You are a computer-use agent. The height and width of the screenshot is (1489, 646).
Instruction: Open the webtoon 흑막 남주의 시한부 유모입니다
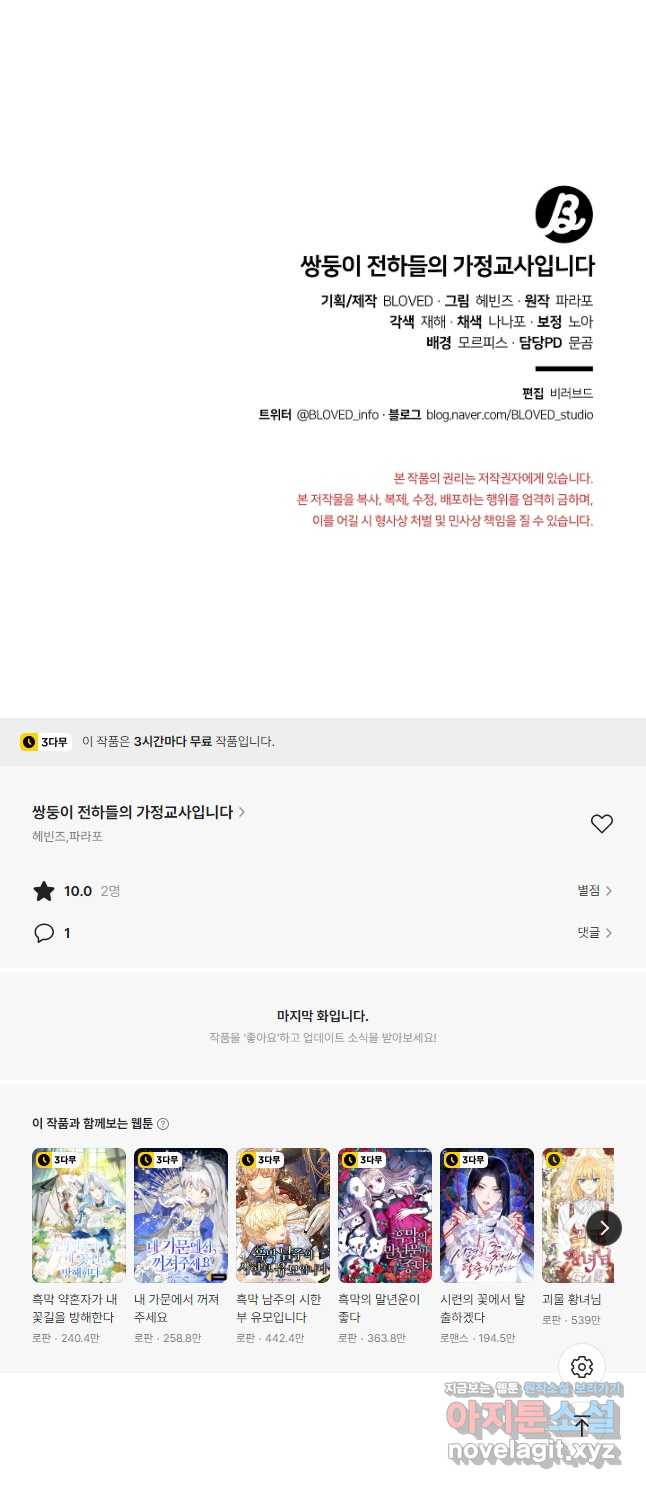283,1215
